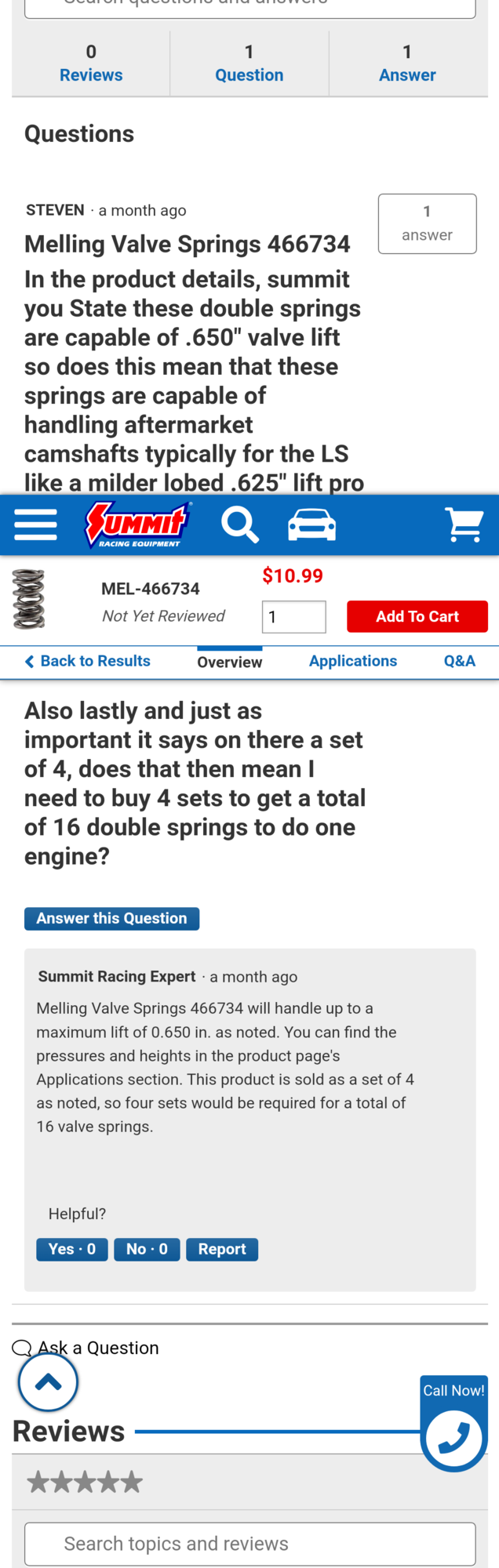Screen dimensions: 499x1568
Task: Ask a Question
Action: coord(97,1348)
